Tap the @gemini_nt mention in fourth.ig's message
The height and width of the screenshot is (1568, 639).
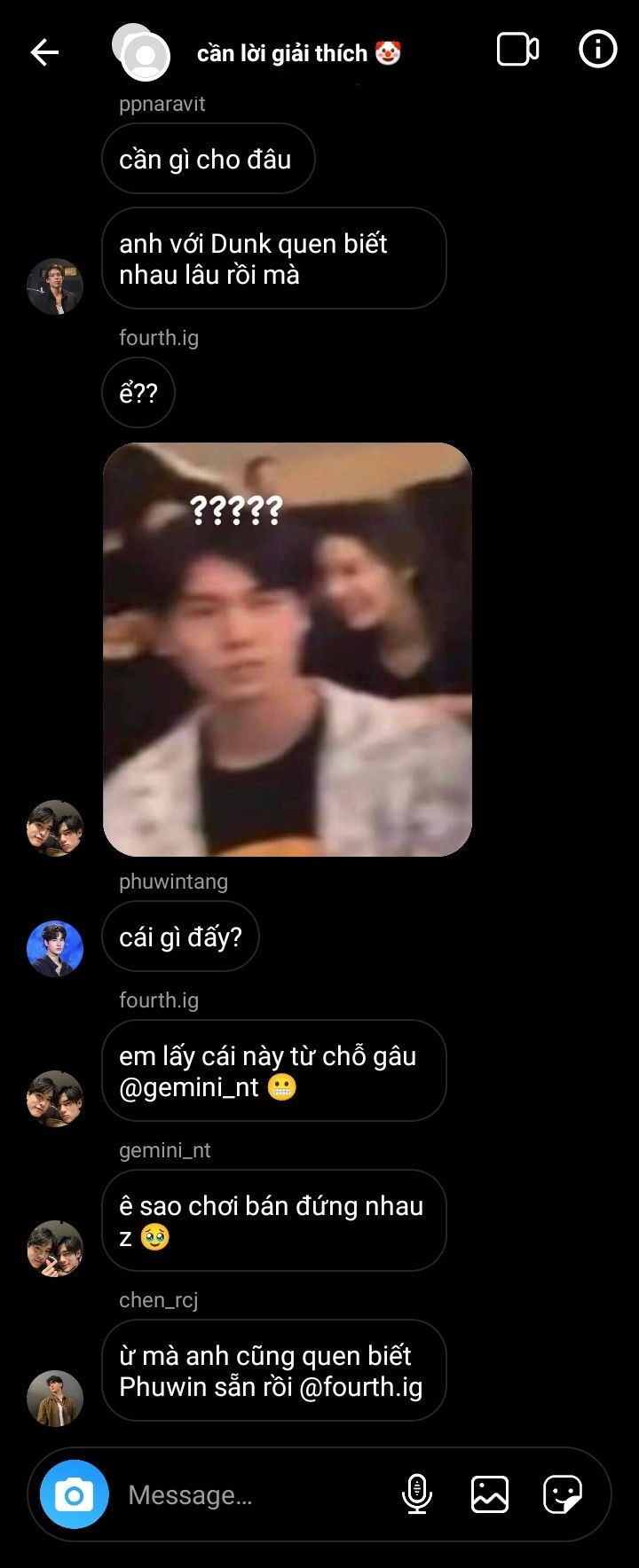point(189,1087)
